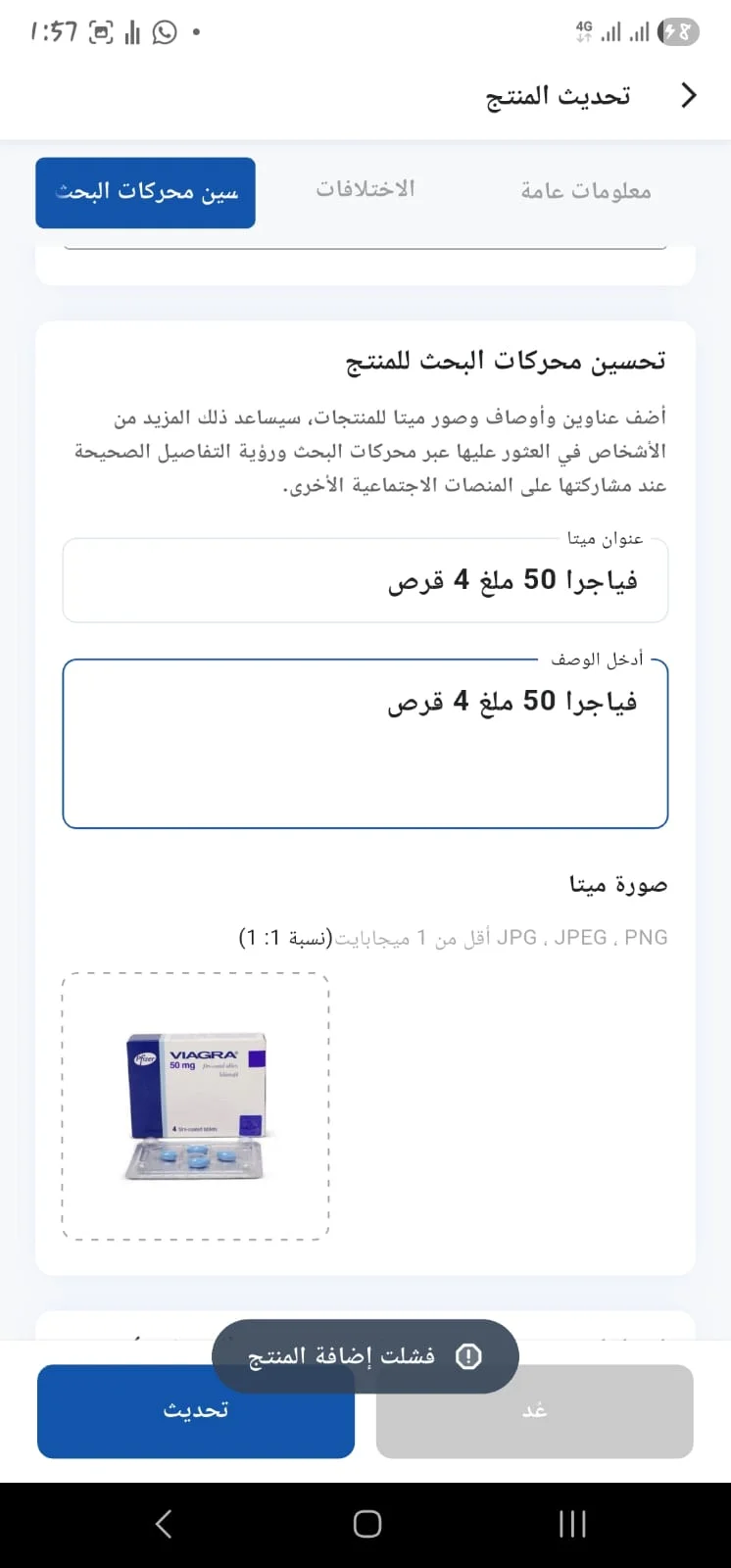Go to the phone's home screen
Screen dimensions: 731x1568
click(x=366, y=1524)
